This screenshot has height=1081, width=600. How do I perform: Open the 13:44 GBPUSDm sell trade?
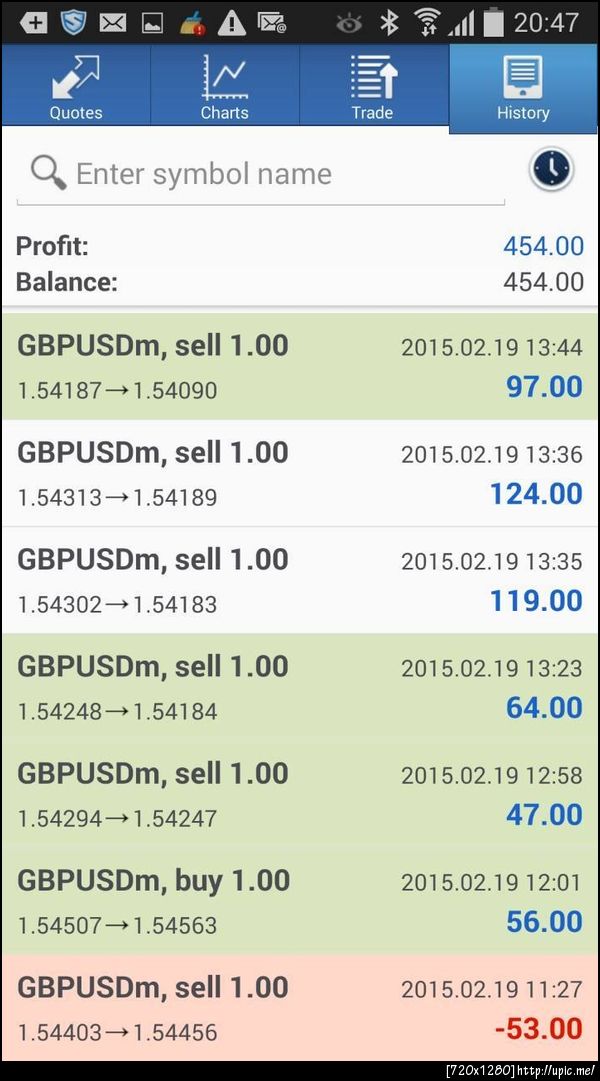click(300, 366)
